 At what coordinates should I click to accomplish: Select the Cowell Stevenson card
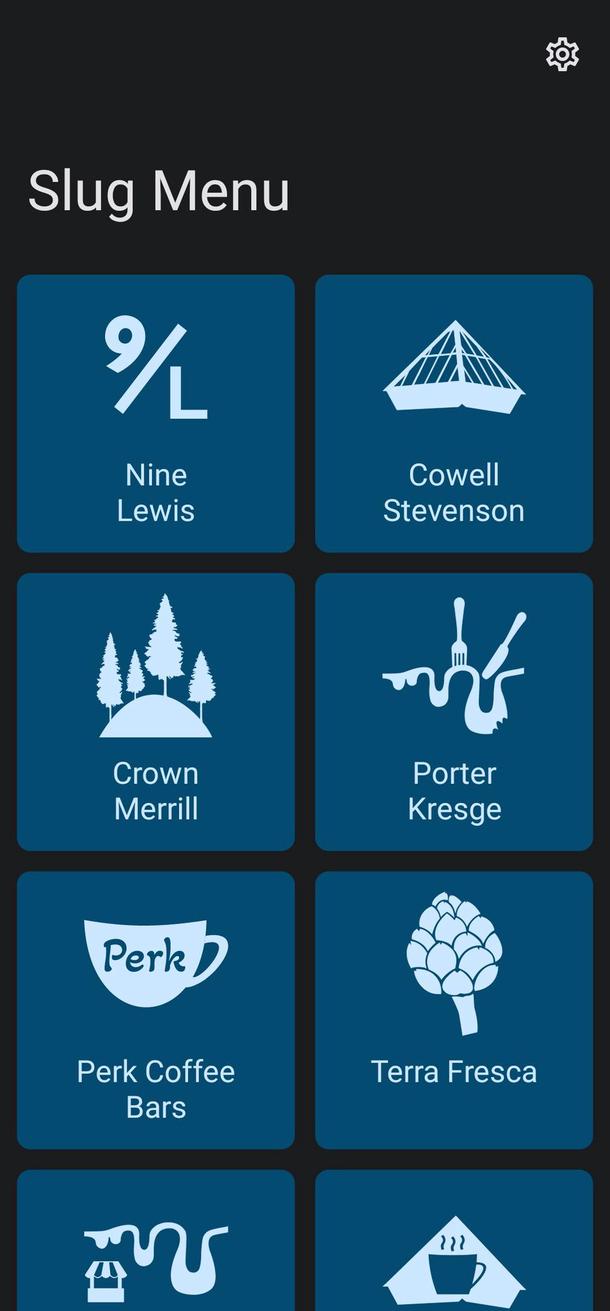454,413
